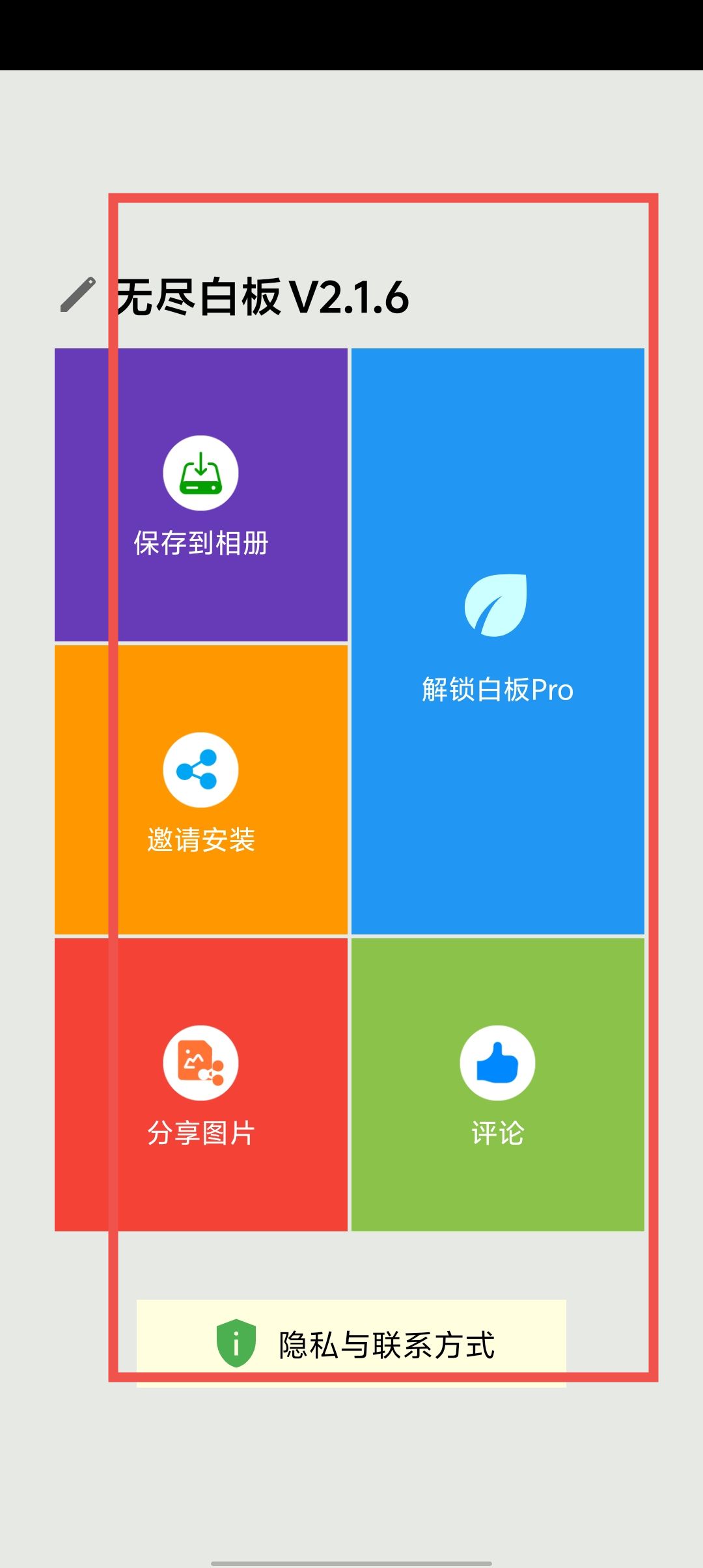Tap the 评论 text label on the green tile
703x1568 pixels.
[x=497, y=1130]
